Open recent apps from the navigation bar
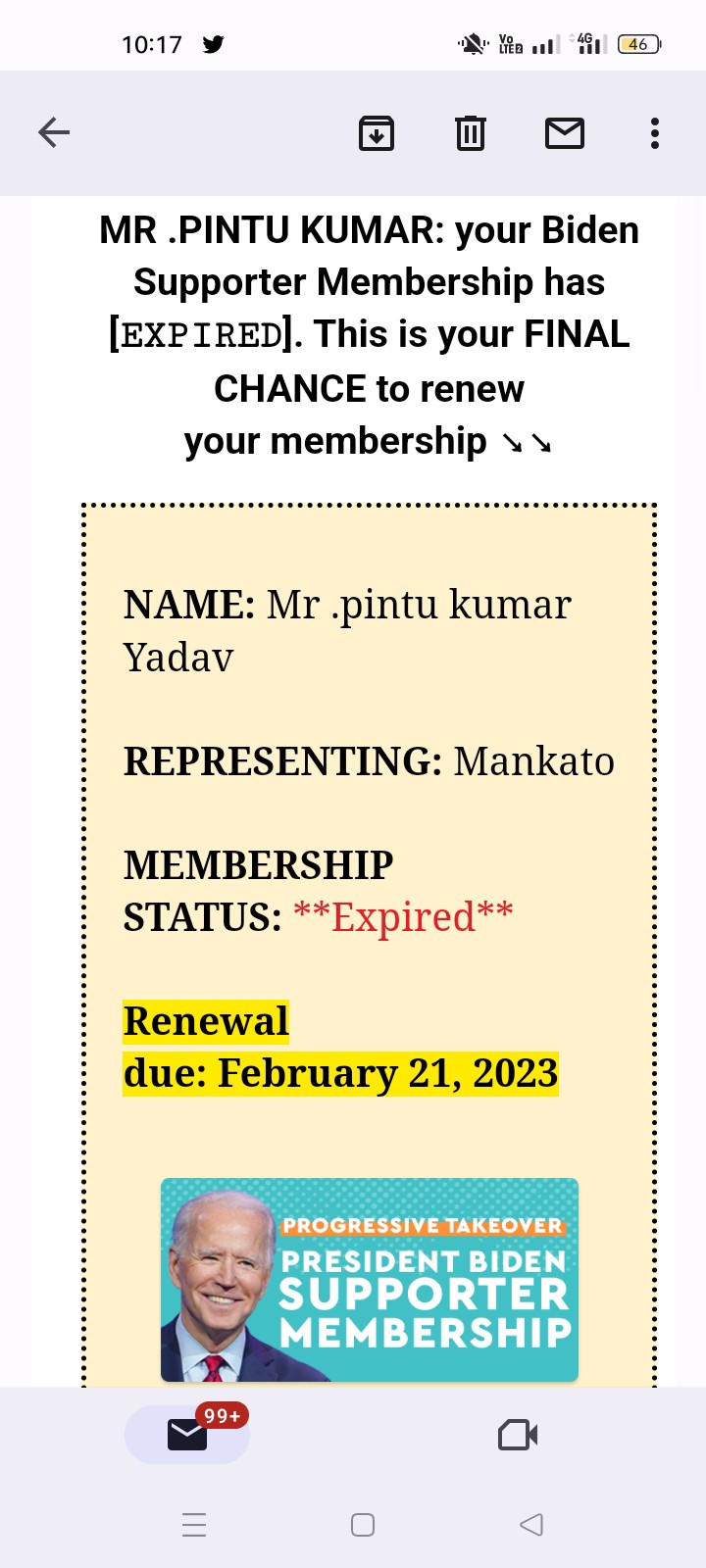The image size is (706, 1568). tap(194, 1525)
